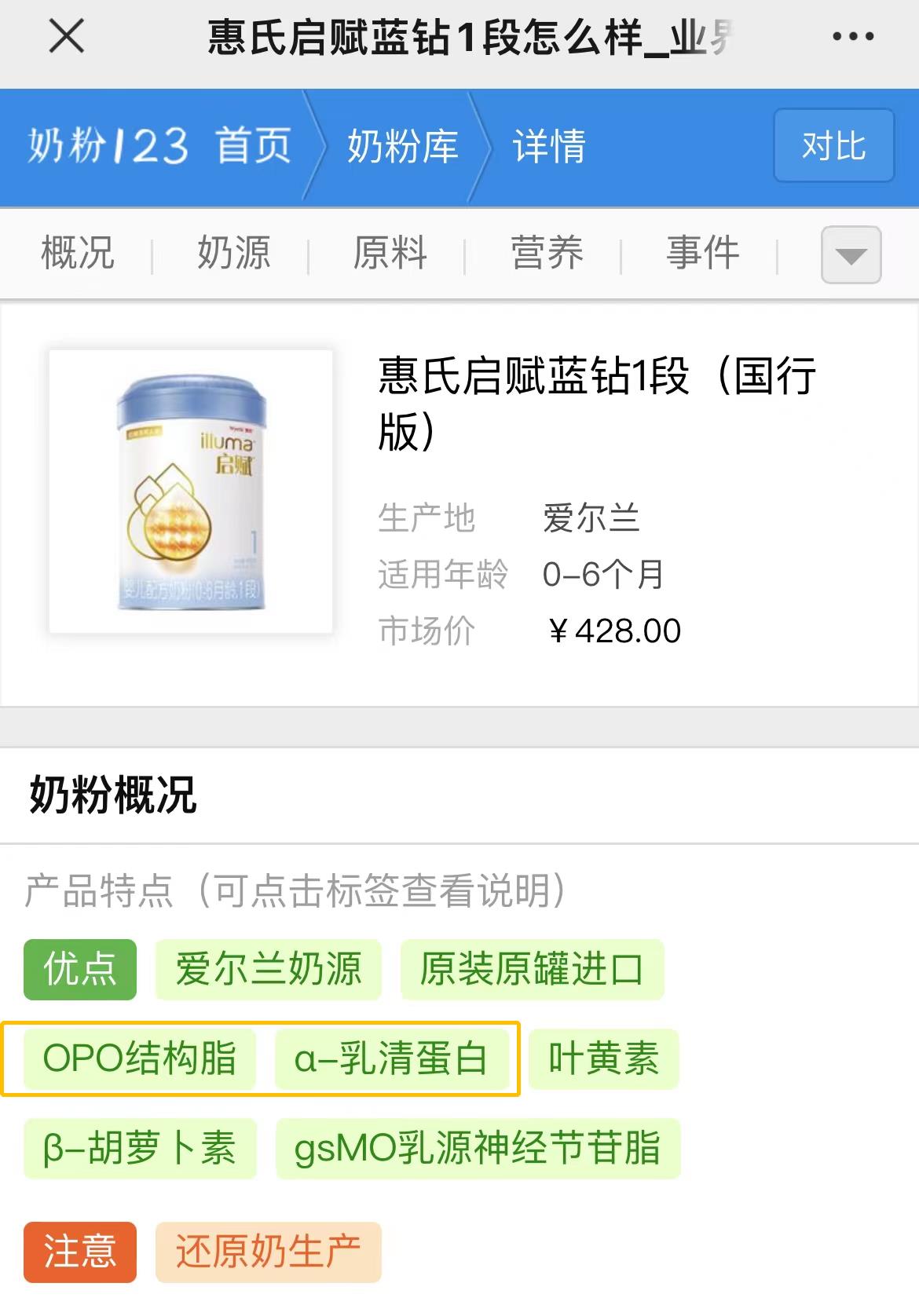
Task: Switch to the 原料 tab
Action: pyautogui.click(x=390, y=254)
